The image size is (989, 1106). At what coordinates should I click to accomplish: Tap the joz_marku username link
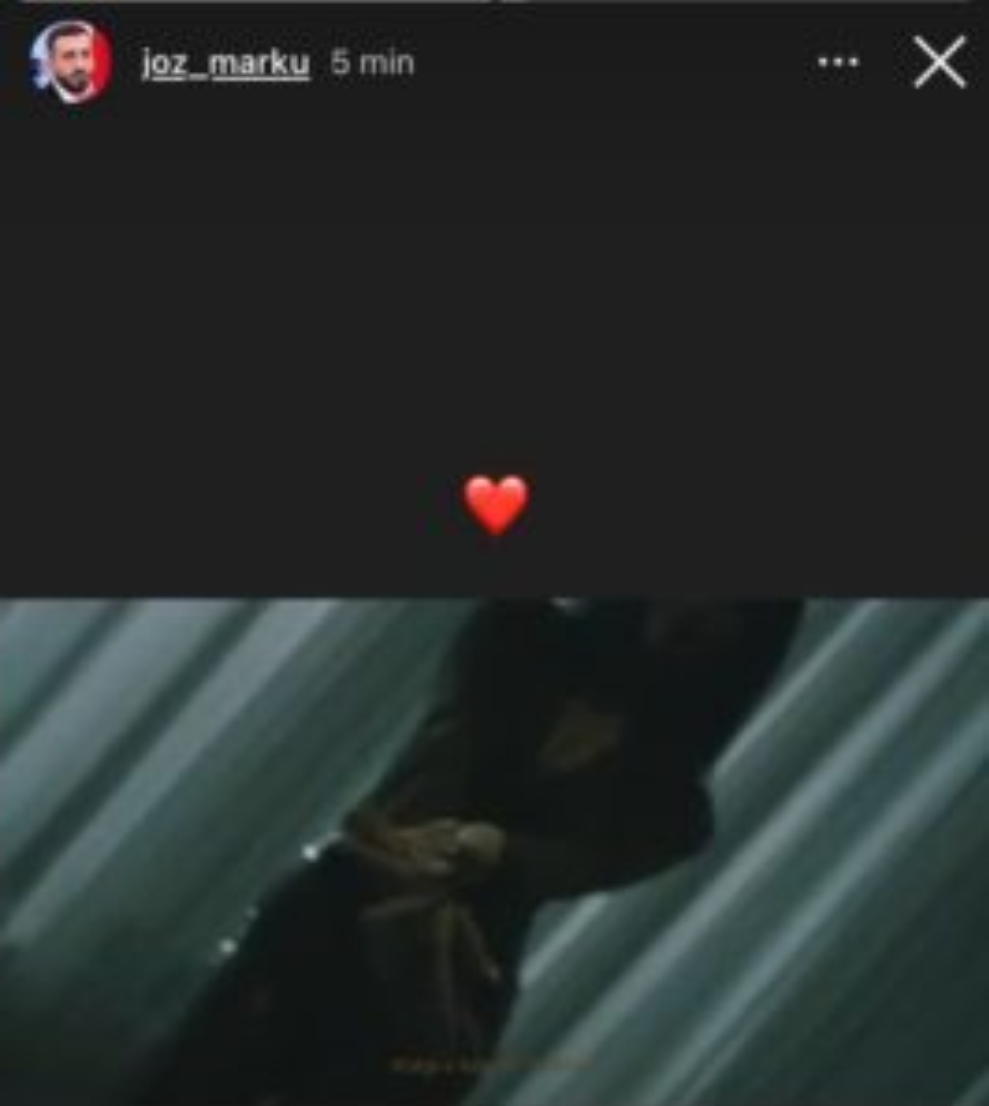(225, 63)
